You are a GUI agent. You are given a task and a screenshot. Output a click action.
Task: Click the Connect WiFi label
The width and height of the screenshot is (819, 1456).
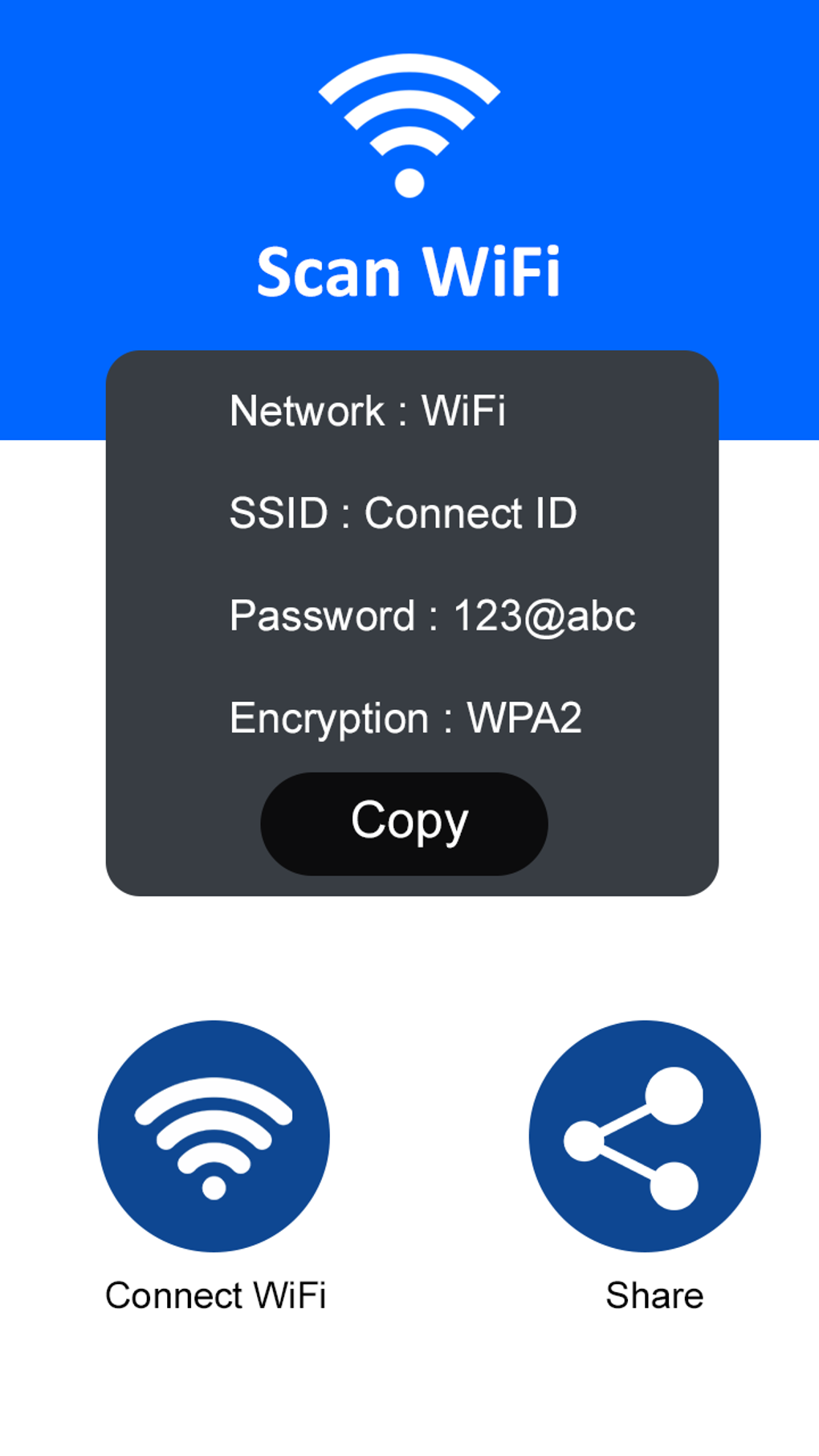(x=215, y=1293)
